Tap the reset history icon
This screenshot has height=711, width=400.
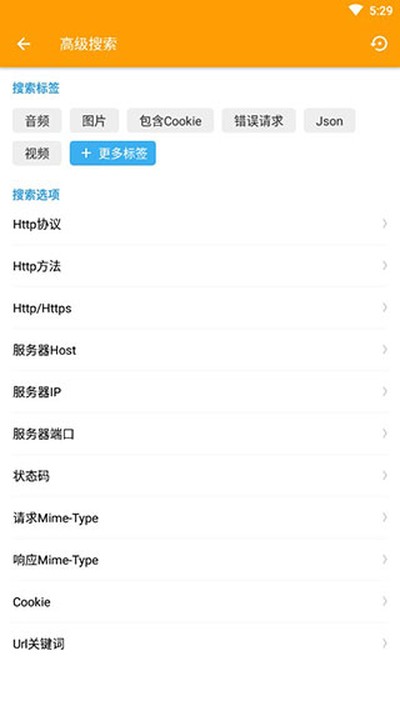(379, 44)
